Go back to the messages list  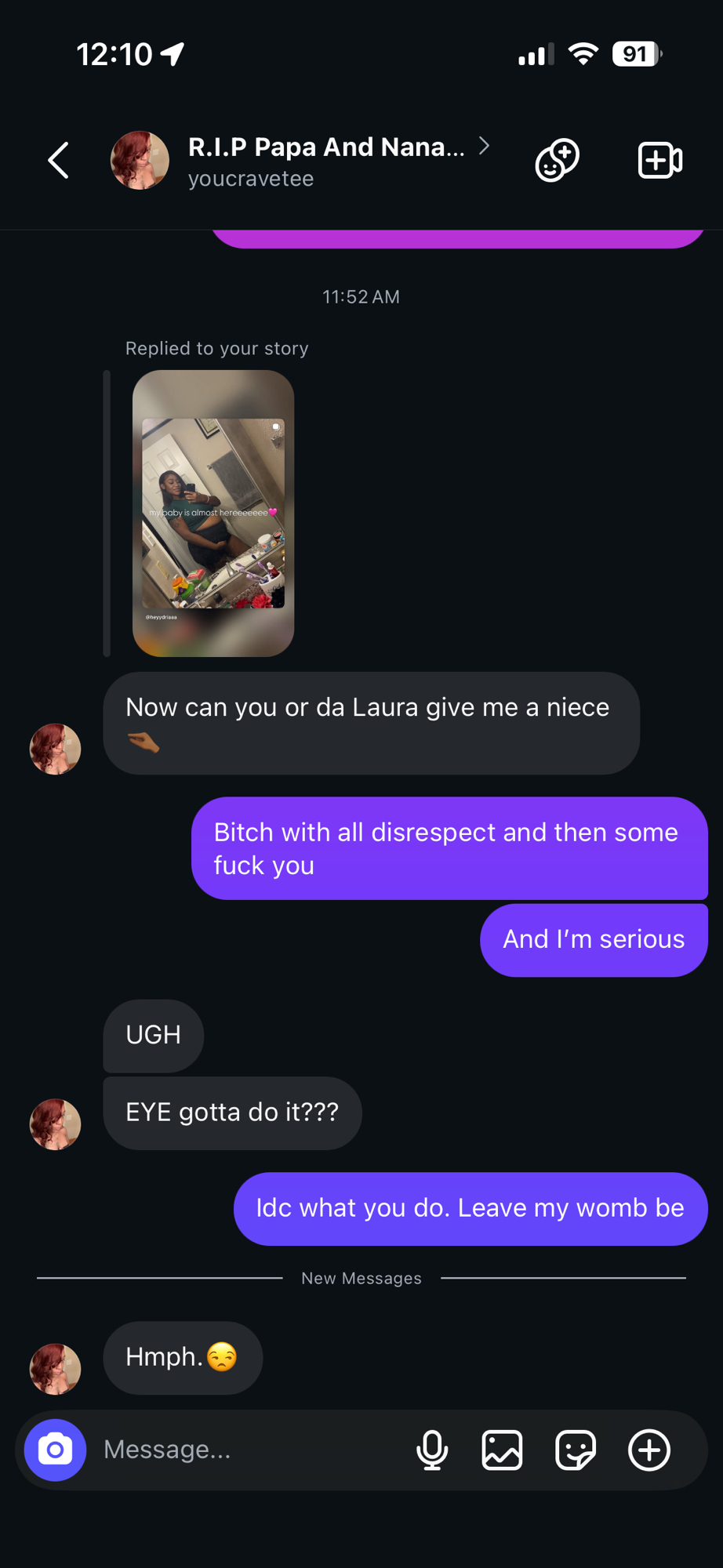pos(59,161)
